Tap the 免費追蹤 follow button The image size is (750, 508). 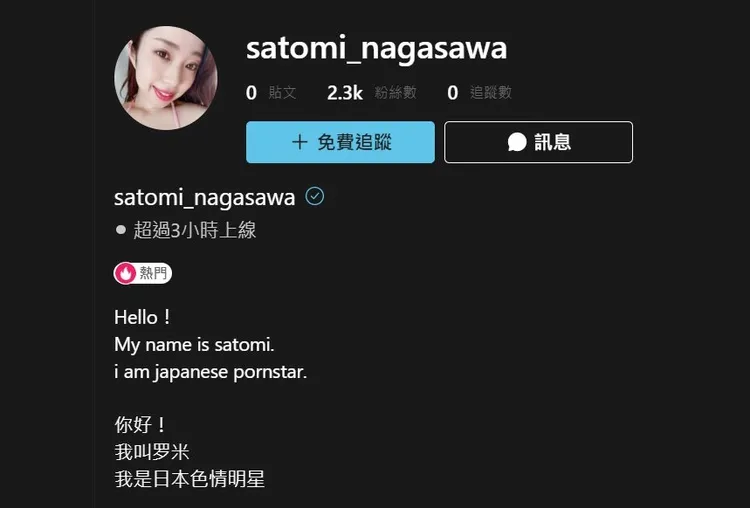tap(340, 142)
